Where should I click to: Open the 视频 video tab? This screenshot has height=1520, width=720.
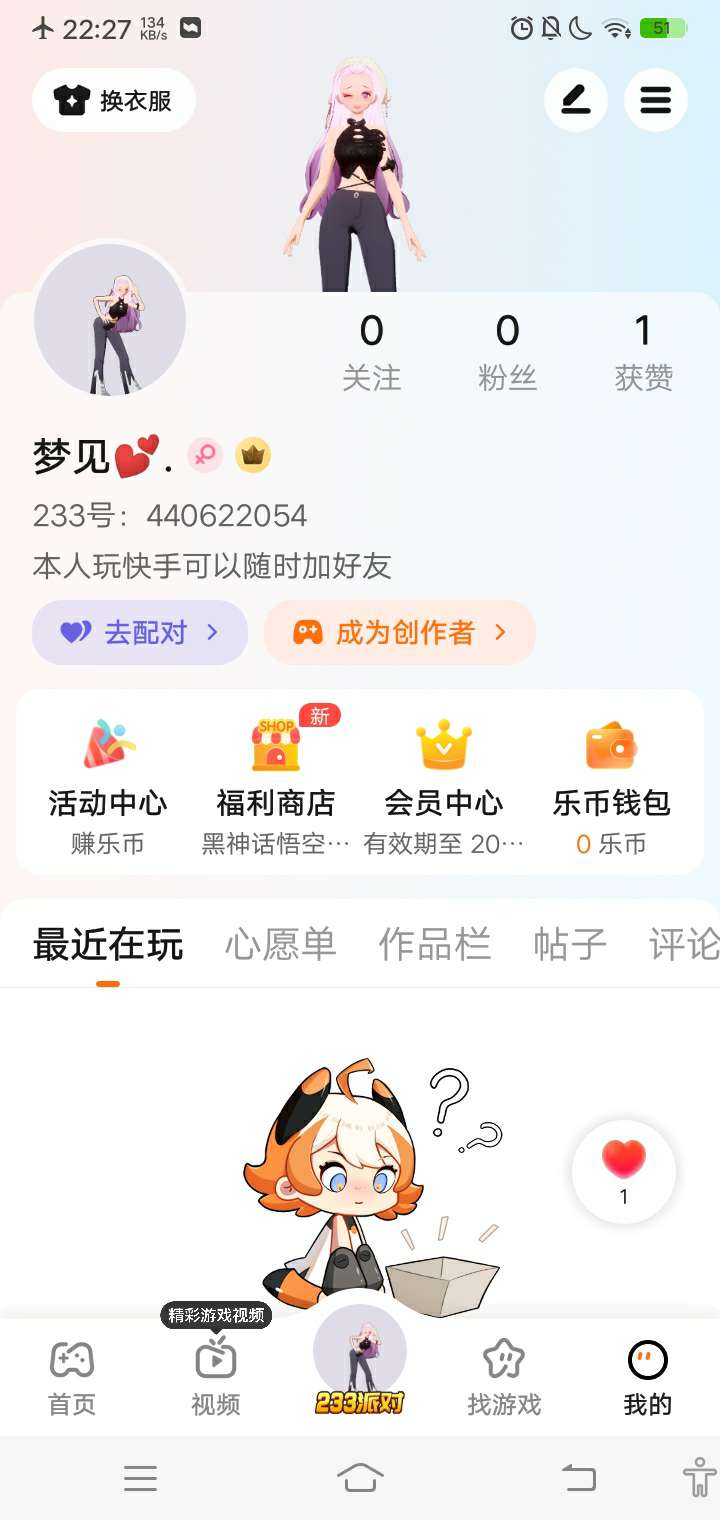(x=216, y=1379)
